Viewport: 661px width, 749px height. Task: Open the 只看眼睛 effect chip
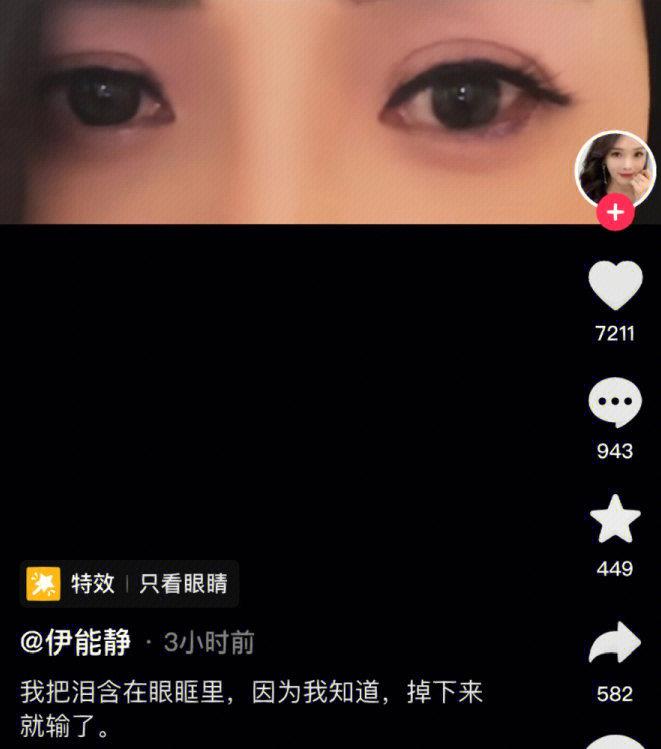click(130, 583)
